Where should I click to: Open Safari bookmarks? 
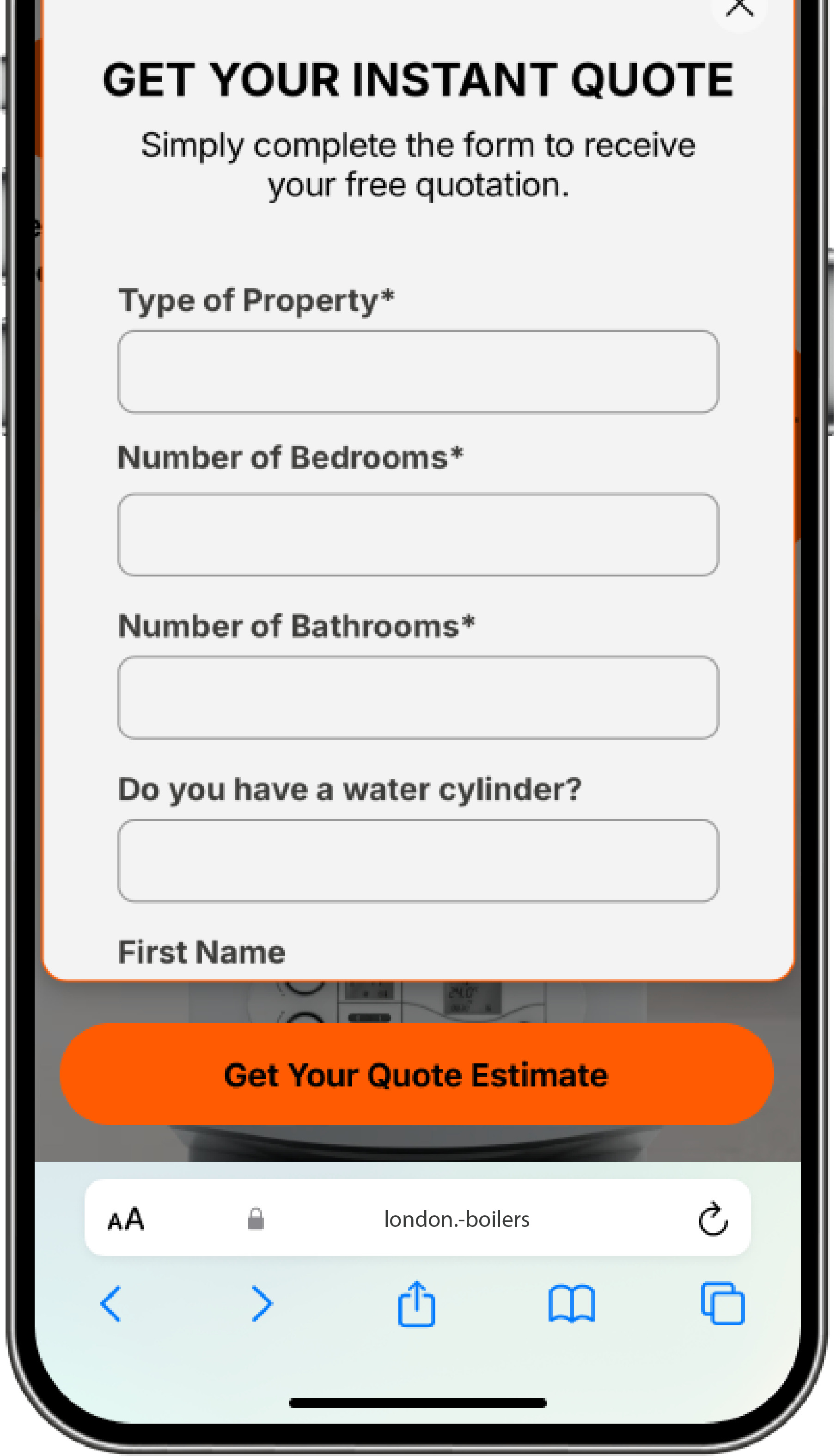pos(572,1305)
